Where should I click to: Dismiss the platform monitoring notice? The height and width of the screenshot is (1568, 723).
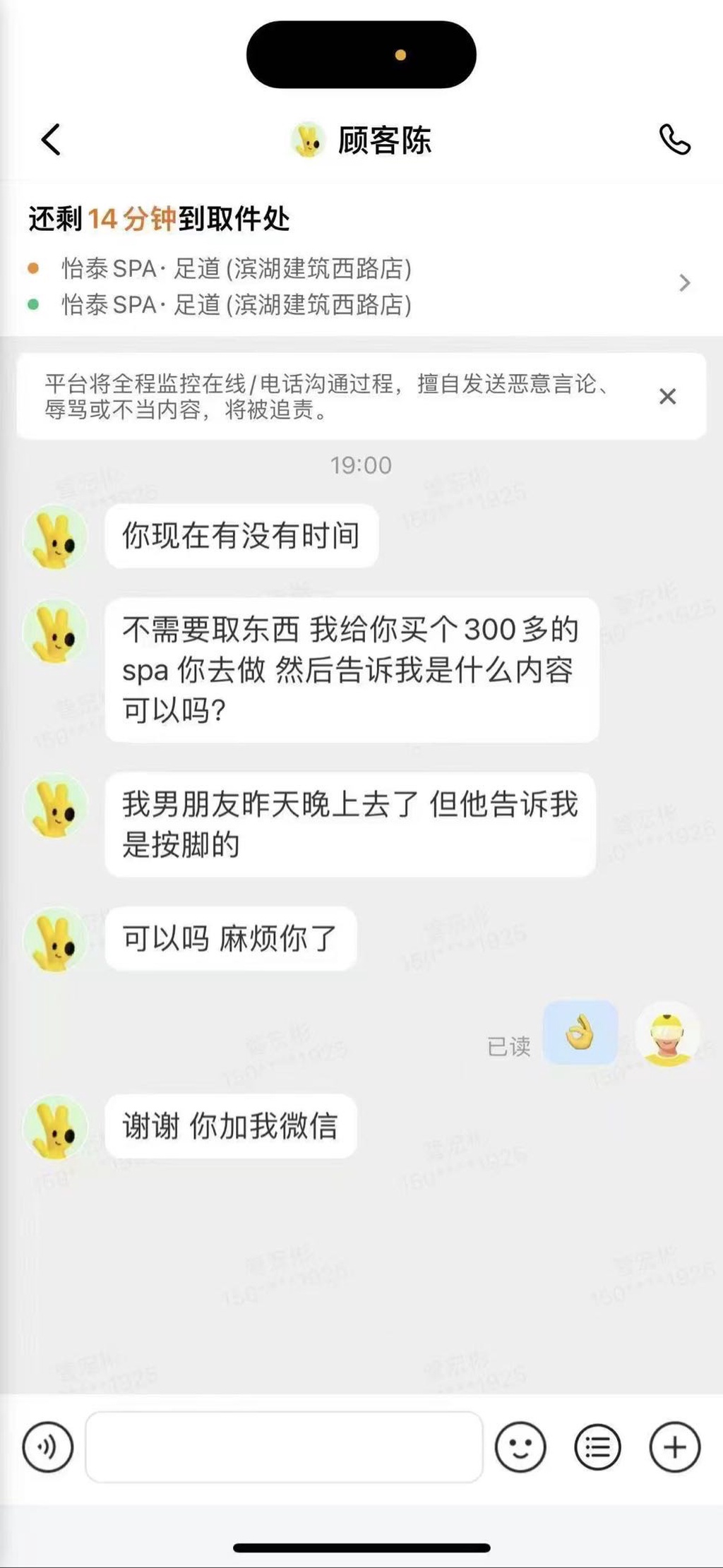click(x=667, y=397)
